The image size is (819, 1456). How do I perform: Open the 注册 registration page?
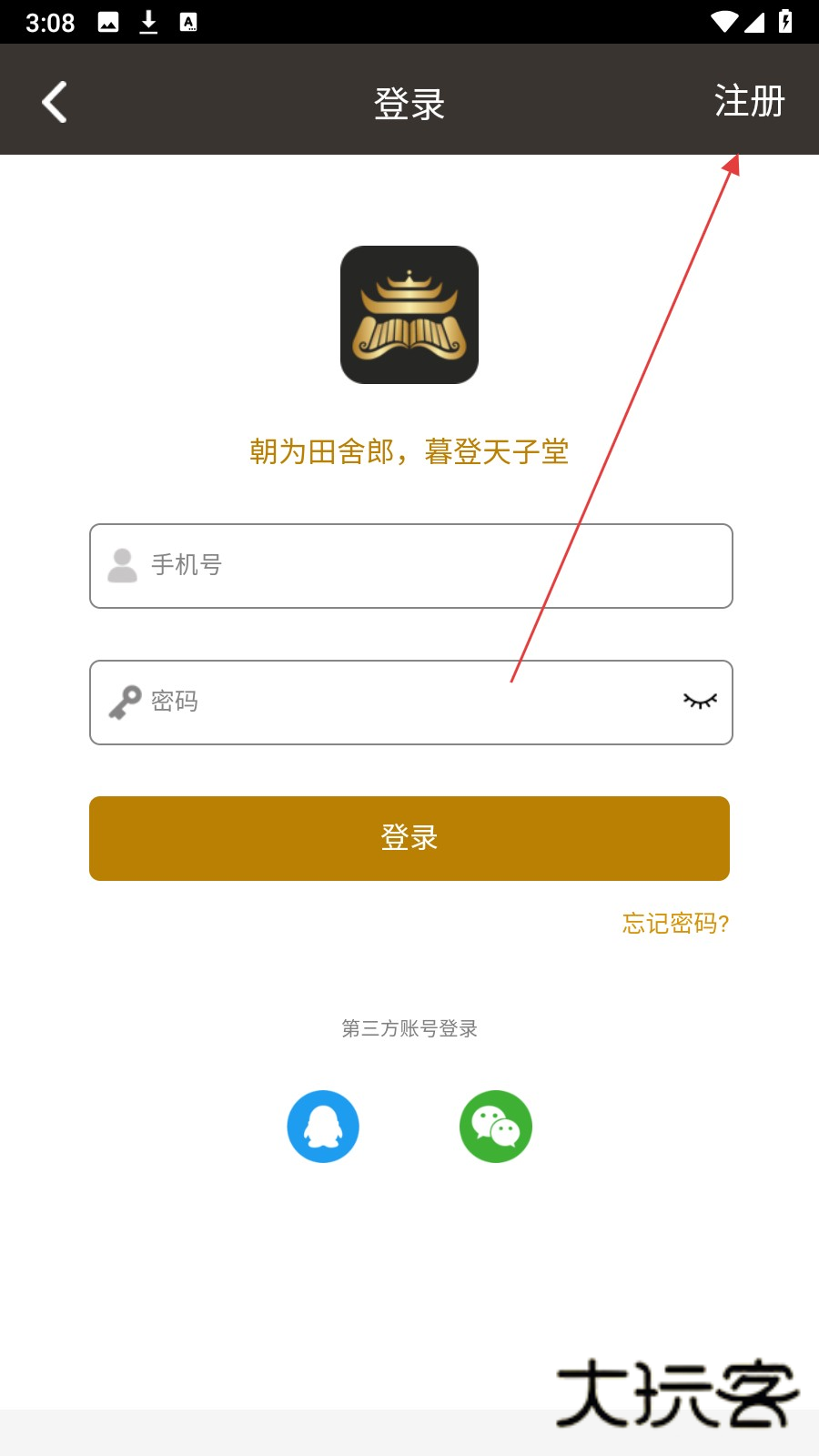click(x=748, y=101)
